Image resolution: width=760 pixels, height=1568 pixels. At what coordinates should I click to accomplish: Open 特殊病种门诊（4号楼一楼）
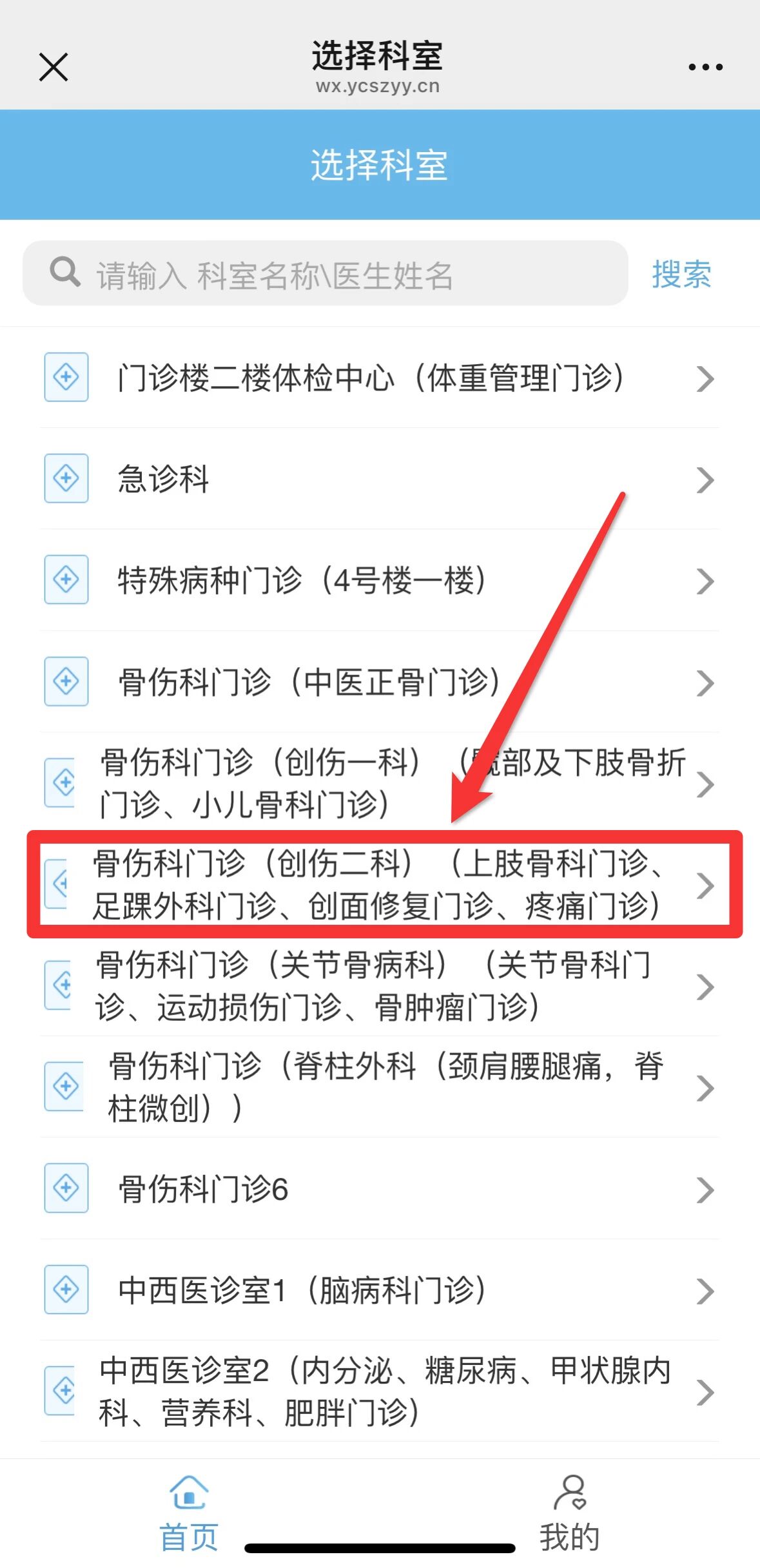click(x=379, y=581)
